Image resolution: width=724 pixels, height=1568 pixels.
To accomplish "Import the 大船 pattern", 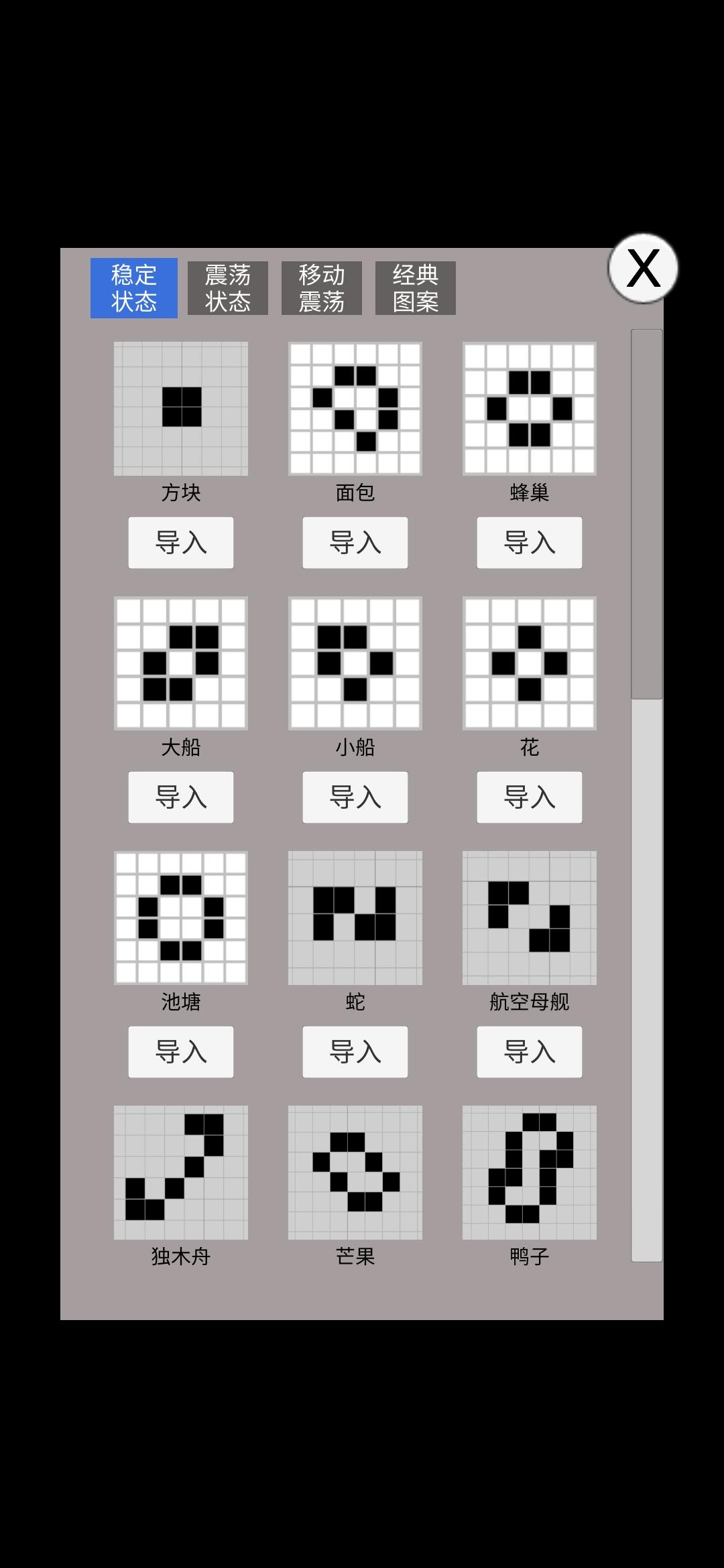I will 181,797.
